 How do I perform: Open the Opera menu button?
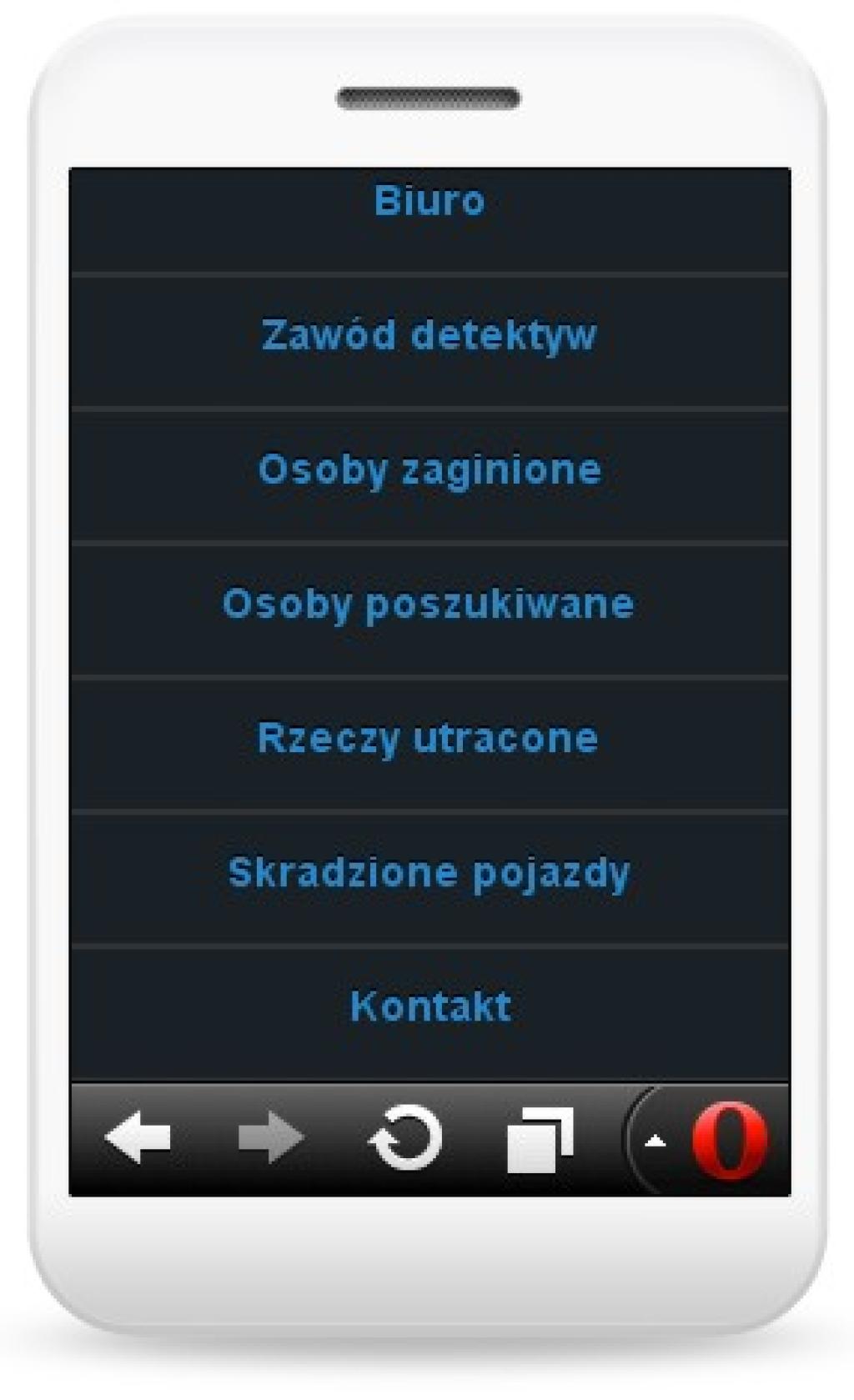(x=727, y=1141)
